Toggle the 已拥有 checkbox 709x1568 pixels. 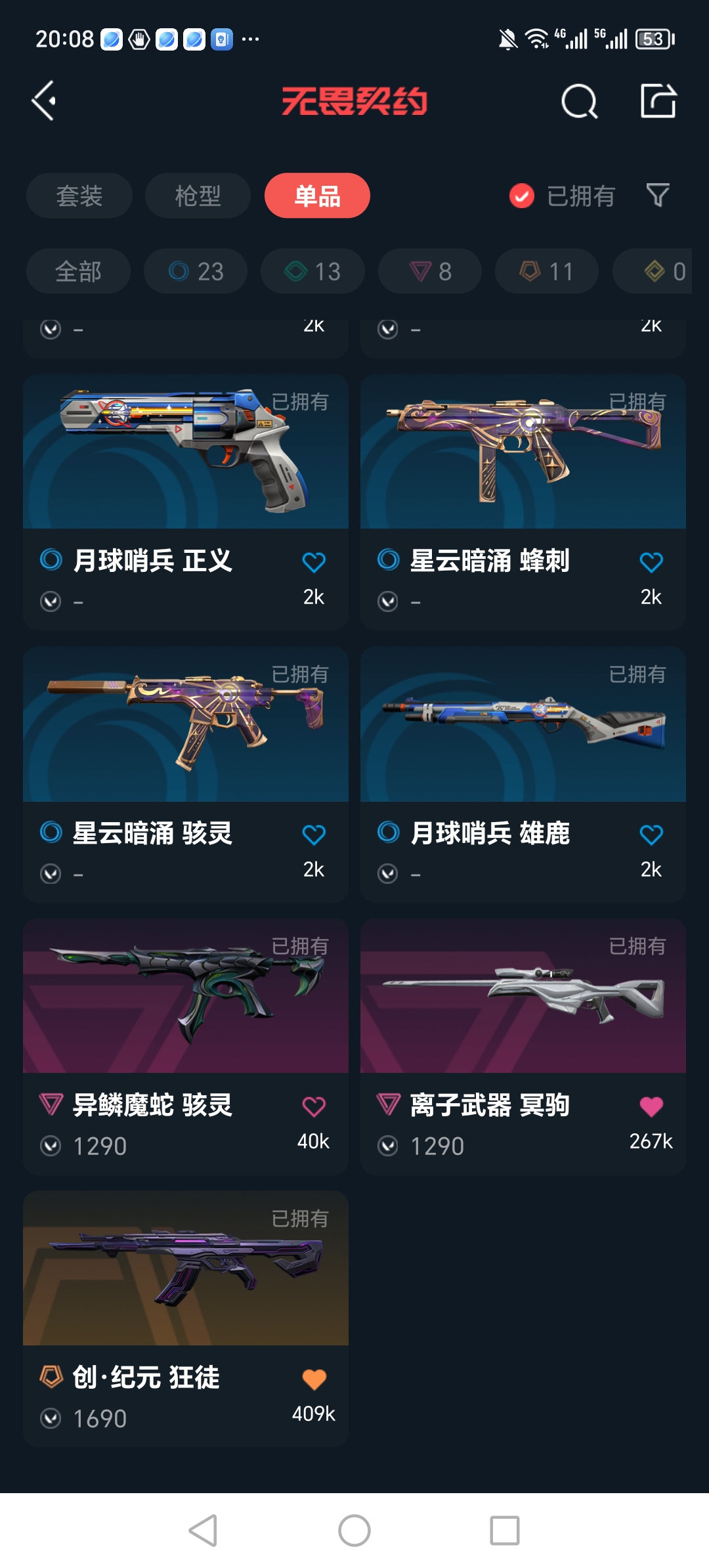(x=522, y=196)
